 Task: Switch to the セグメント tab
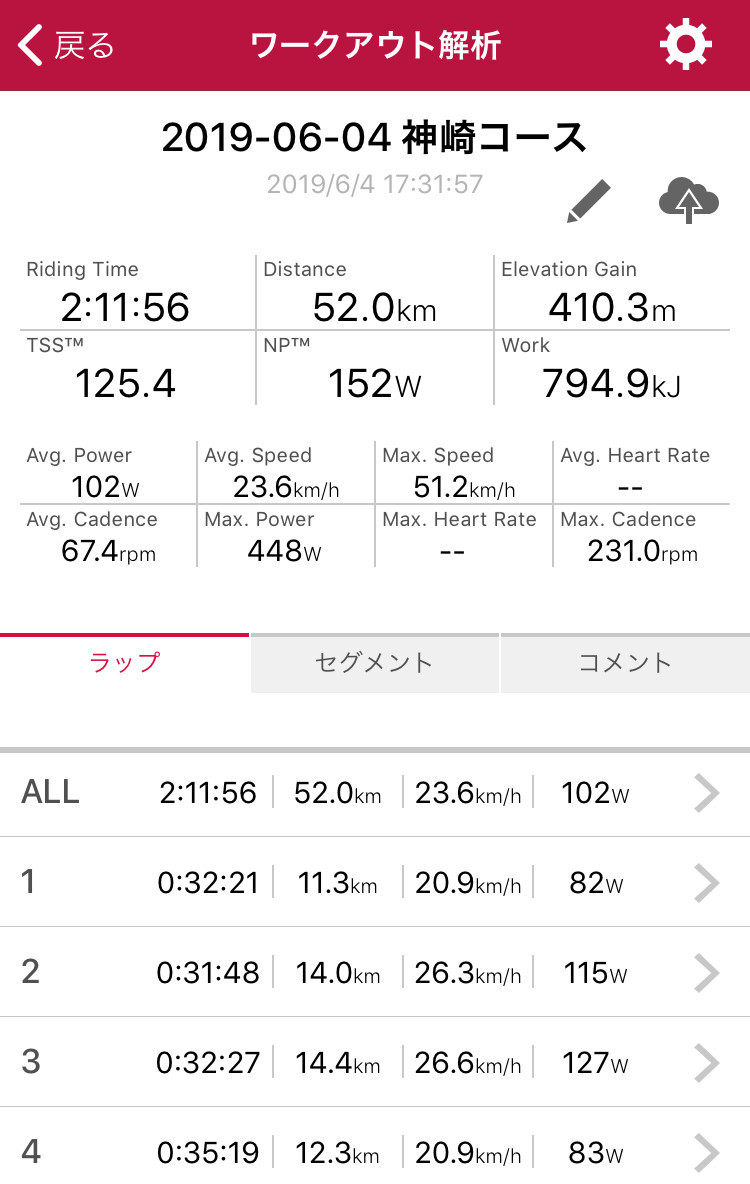(375, 663)
